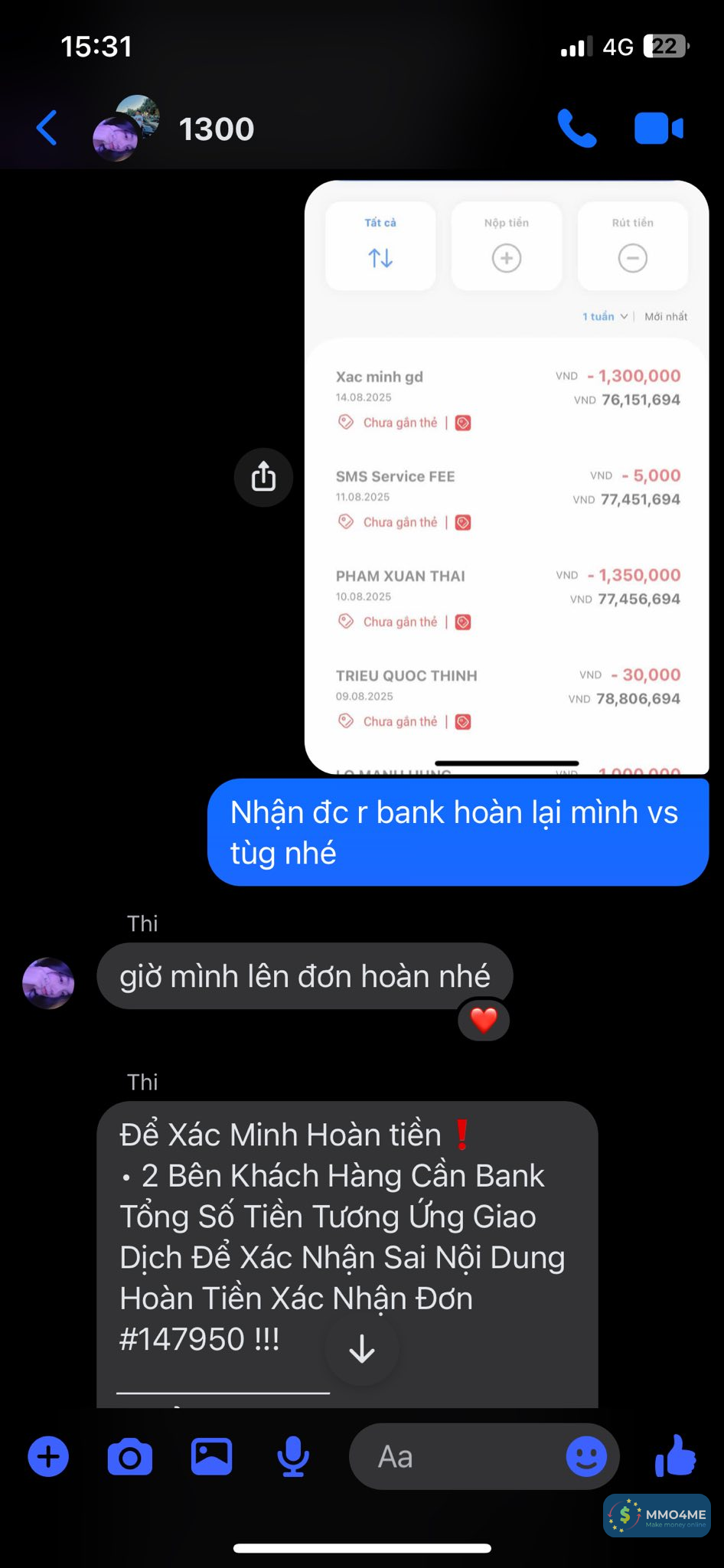Open the photo gallery picker
724x1568 pixels.
[211, 1456]
